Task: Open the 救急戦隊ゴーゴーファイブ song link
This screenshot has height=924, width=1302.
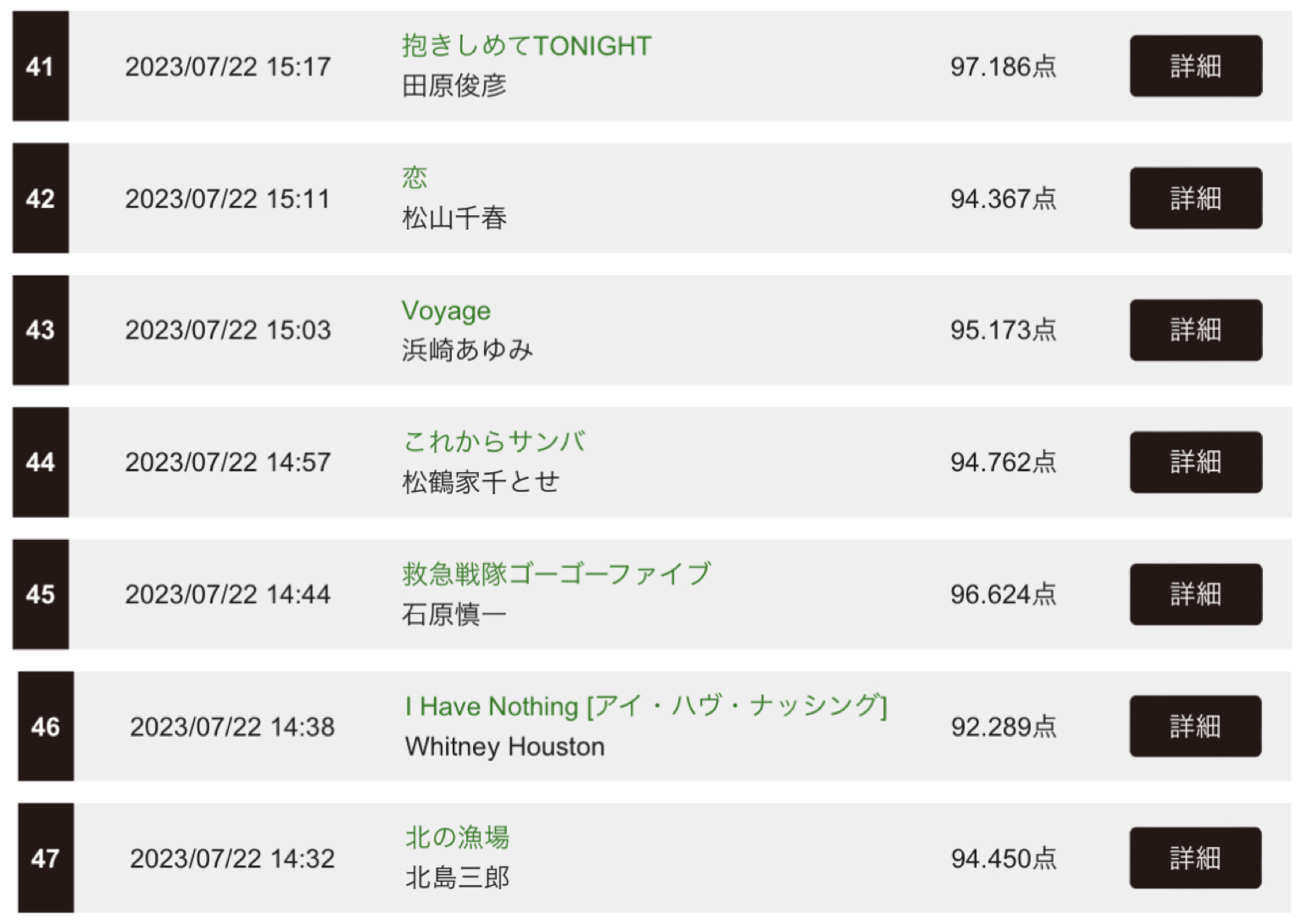Action: [x=556, y=574]
